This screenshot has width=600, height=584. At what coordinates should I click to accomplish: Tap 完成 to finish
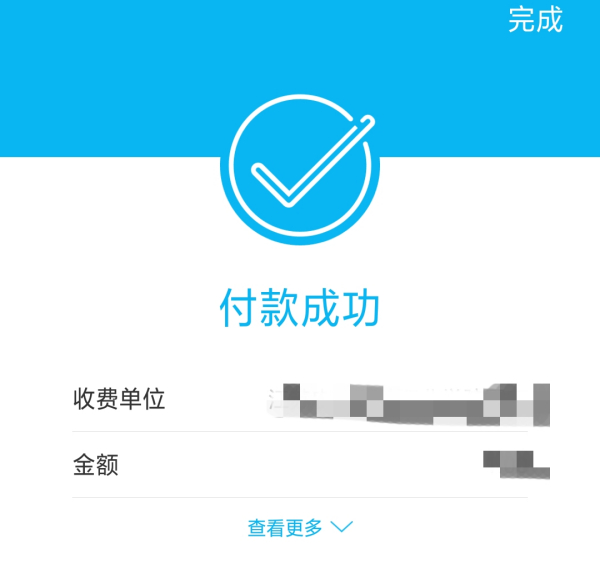click(535, 20)
